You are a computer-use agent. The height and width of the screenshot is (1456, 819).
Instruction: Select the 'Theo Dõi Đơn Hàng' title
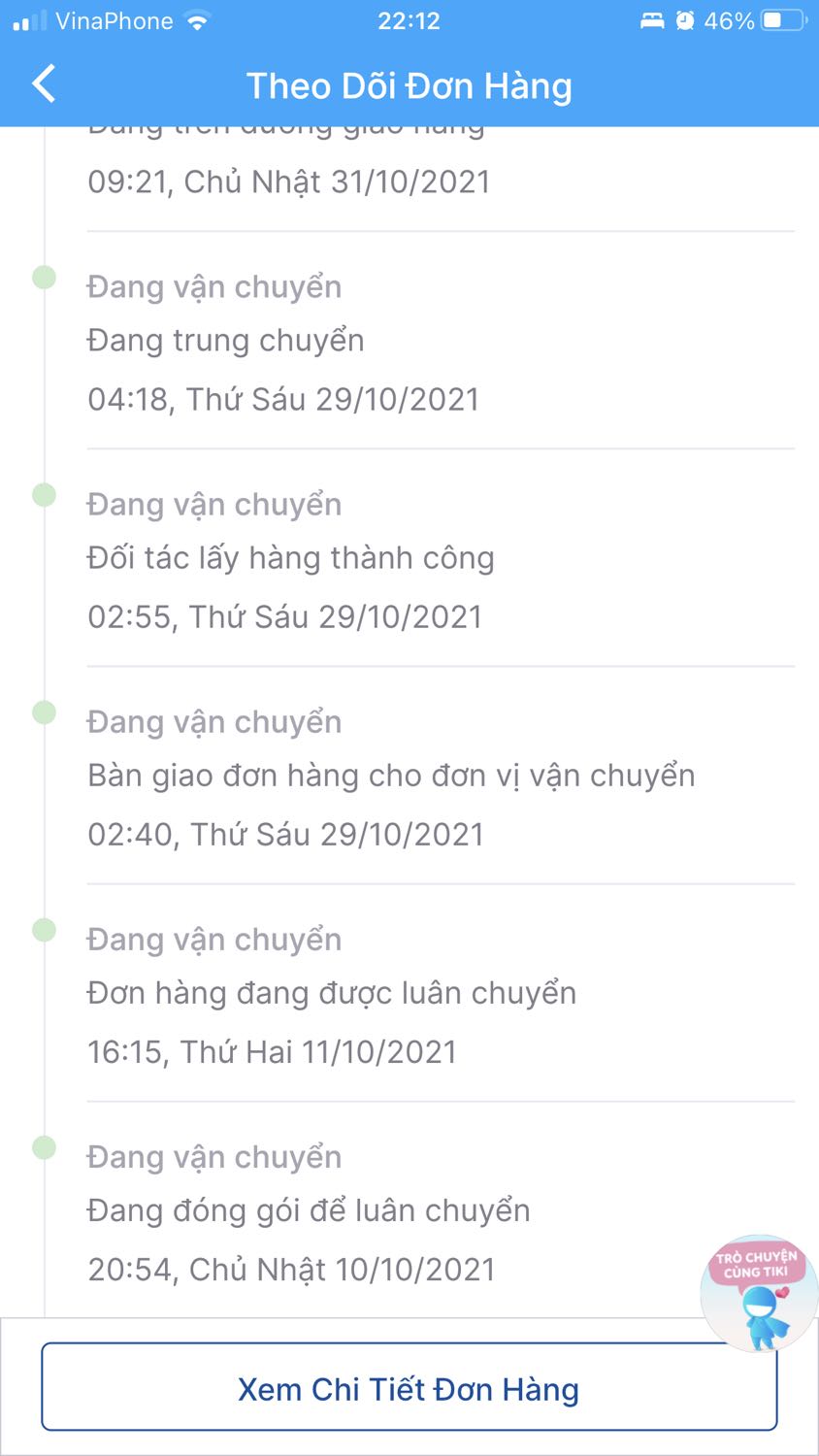click(x=409, y=85)
